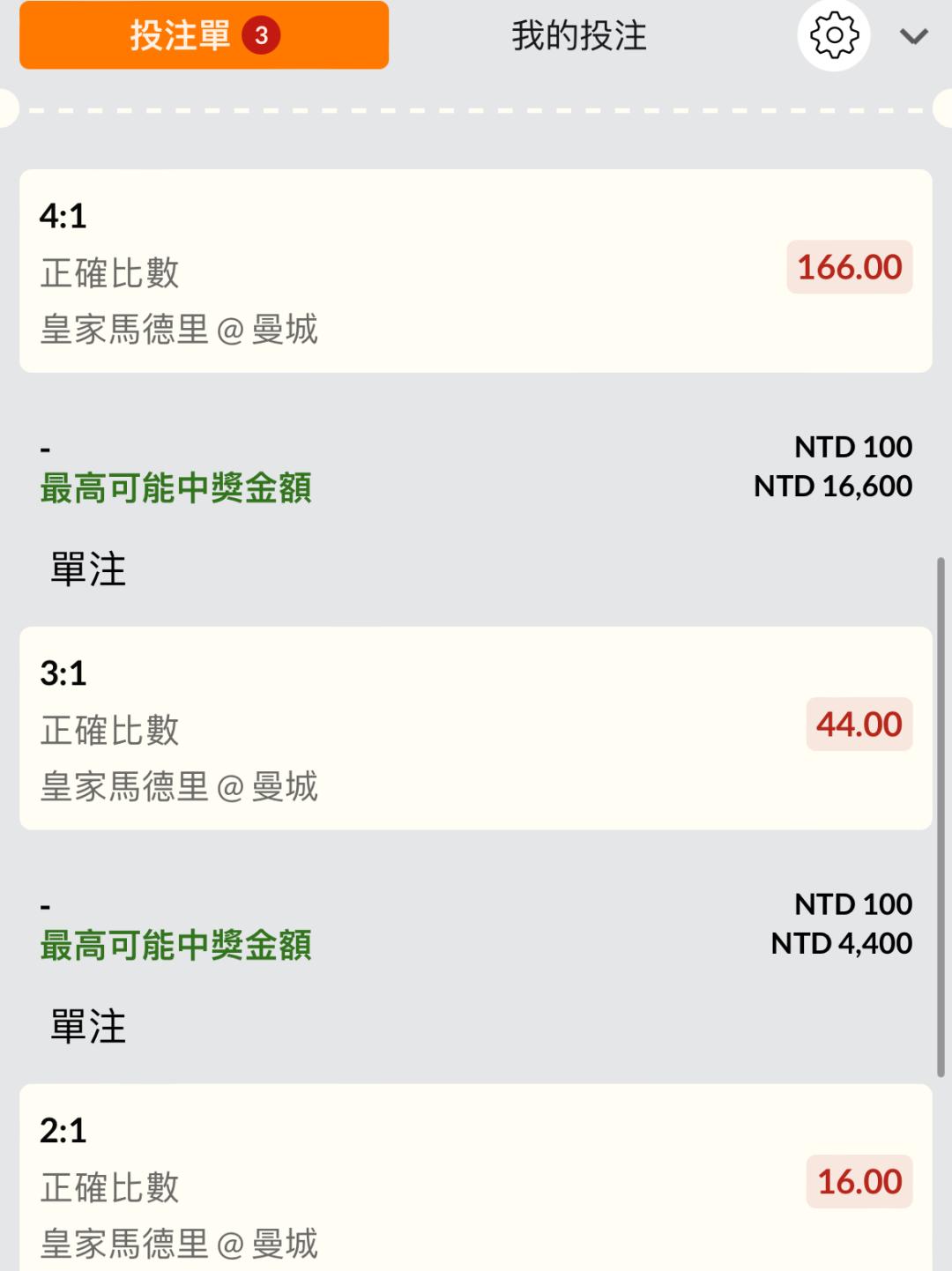Screen dimensions: 952x1271
Task: Open the 4:1 正確比數 bet card
Action: point(475,271)
